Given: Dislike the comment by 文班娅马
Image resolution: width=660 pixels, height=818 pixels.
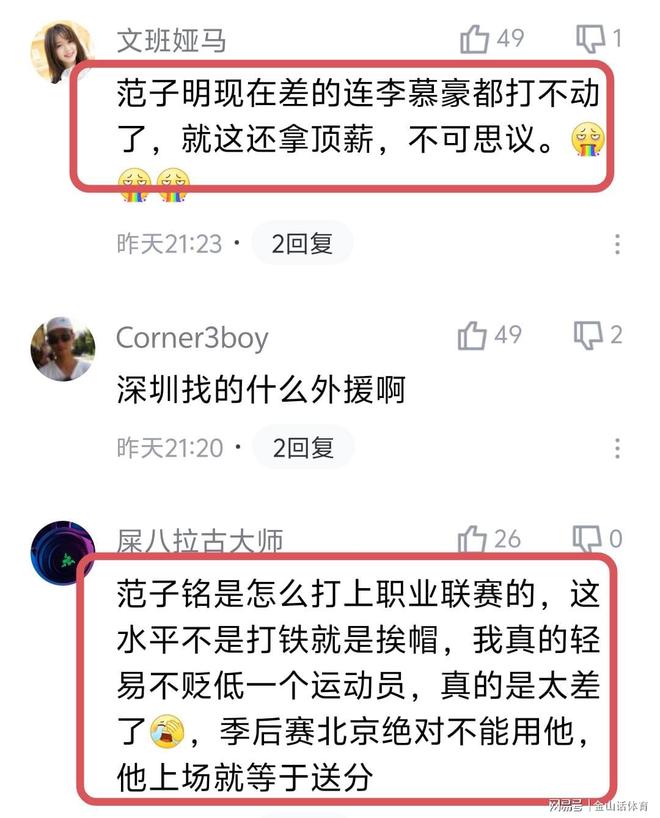Looking at the screenshot, I should pyautogui.click(x=591, y=39).
